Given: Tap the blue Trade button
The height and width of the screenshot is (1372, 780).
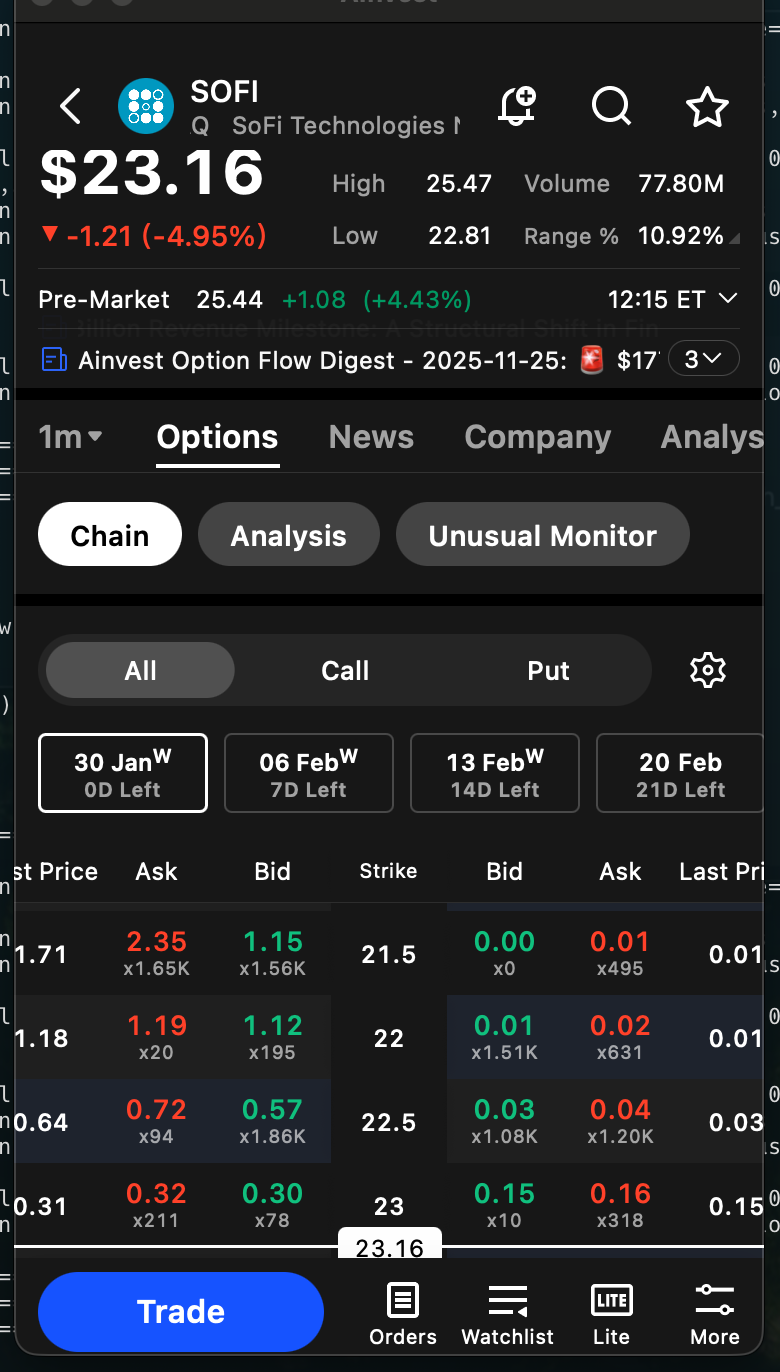Looking at the screenshot, I should [x=181, y=1311].
